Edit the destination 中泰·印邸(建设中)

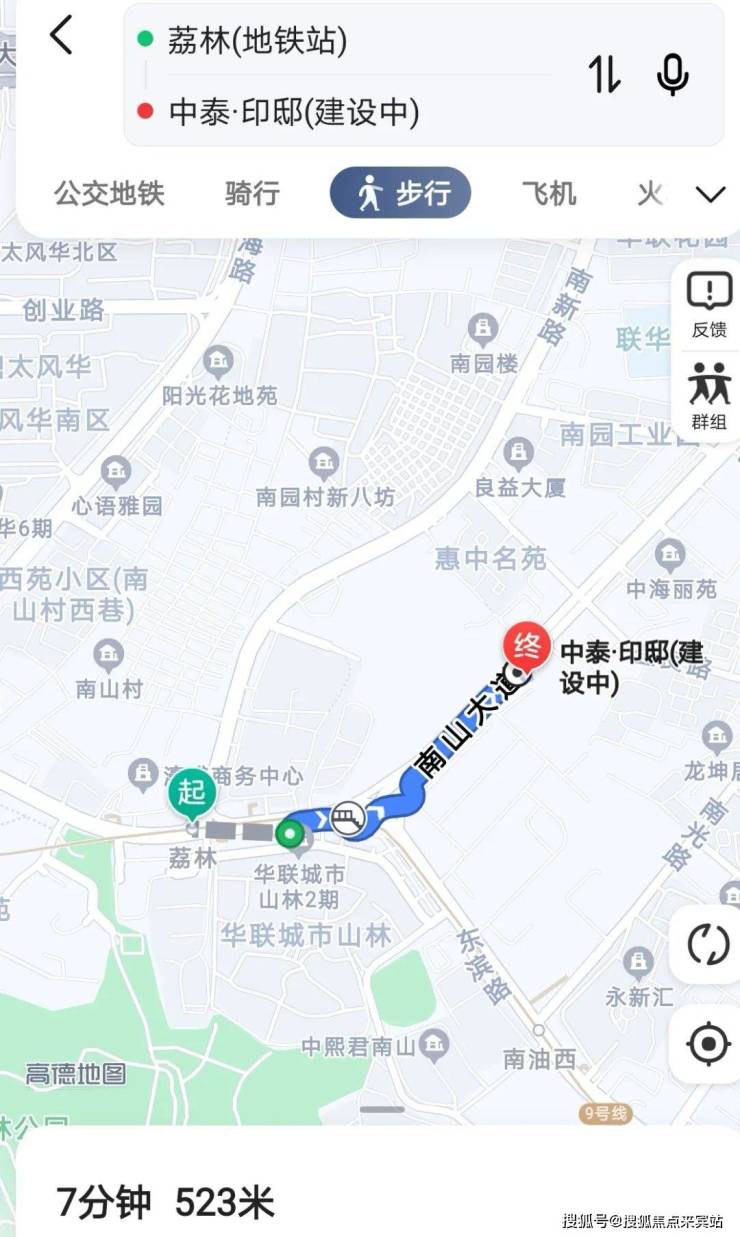point(294,111)
